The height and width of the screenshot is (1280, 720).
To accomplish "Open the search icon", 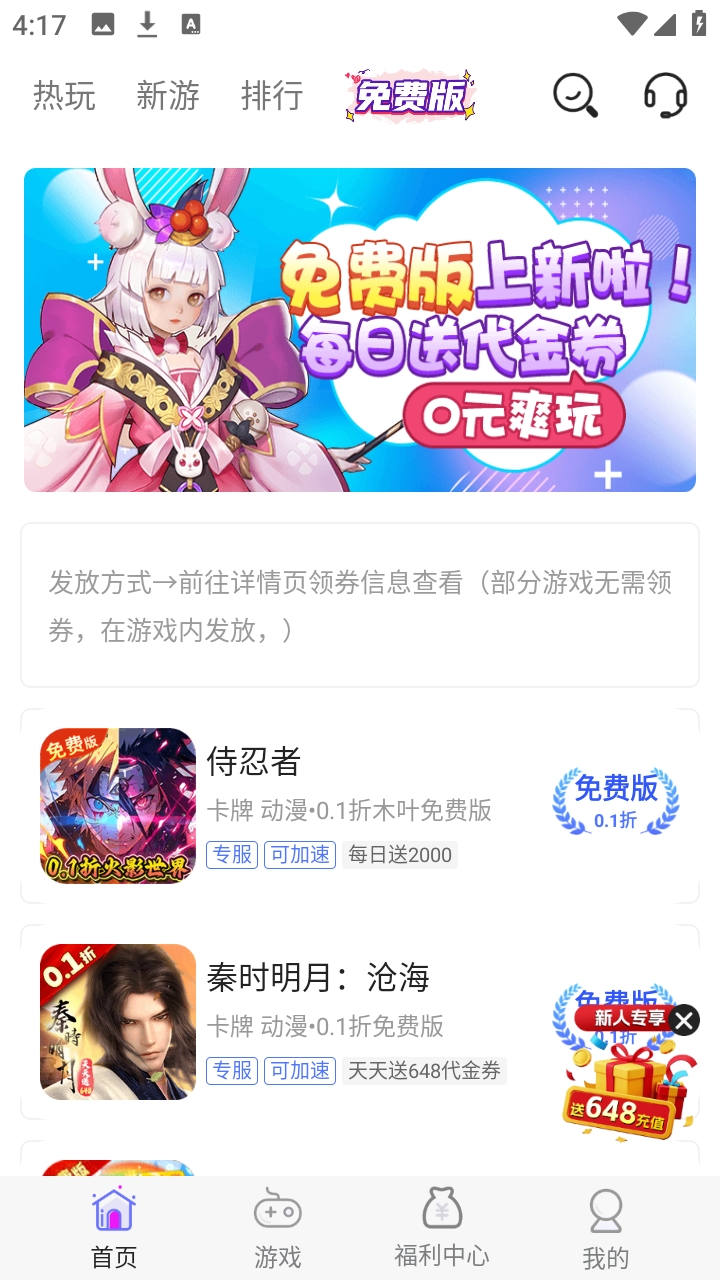I will pyautogui.click(x=575, y=96).
